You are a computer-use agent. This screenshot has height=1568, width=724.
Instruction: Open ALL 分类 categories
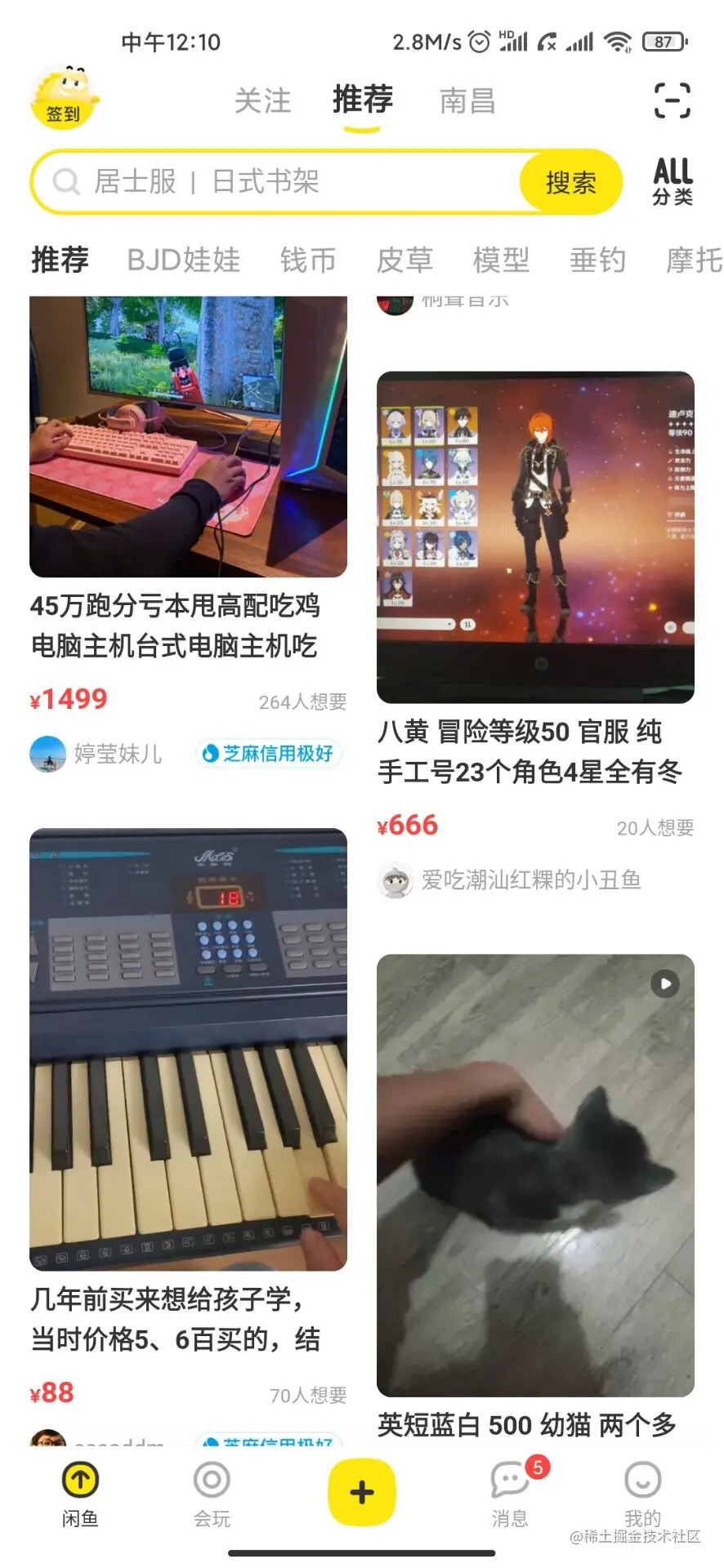(673, 181)
